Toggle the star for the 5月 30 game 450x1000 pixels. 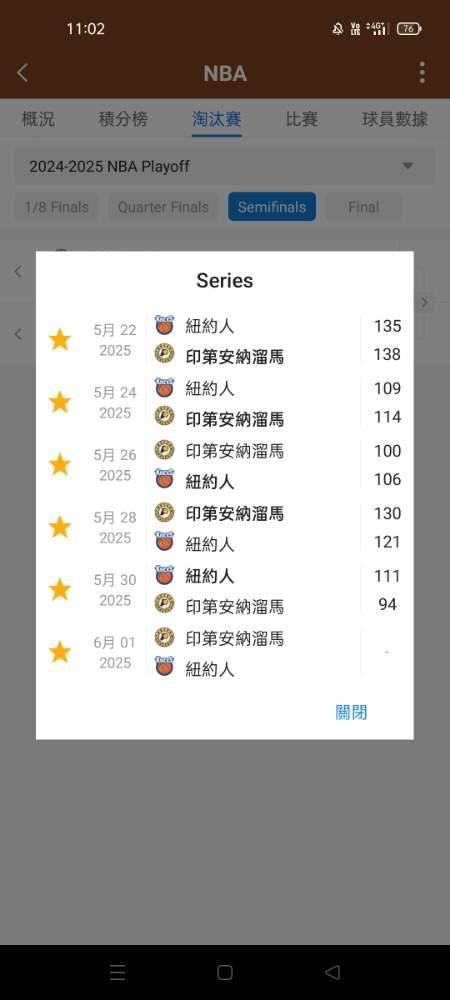(60, 590)
